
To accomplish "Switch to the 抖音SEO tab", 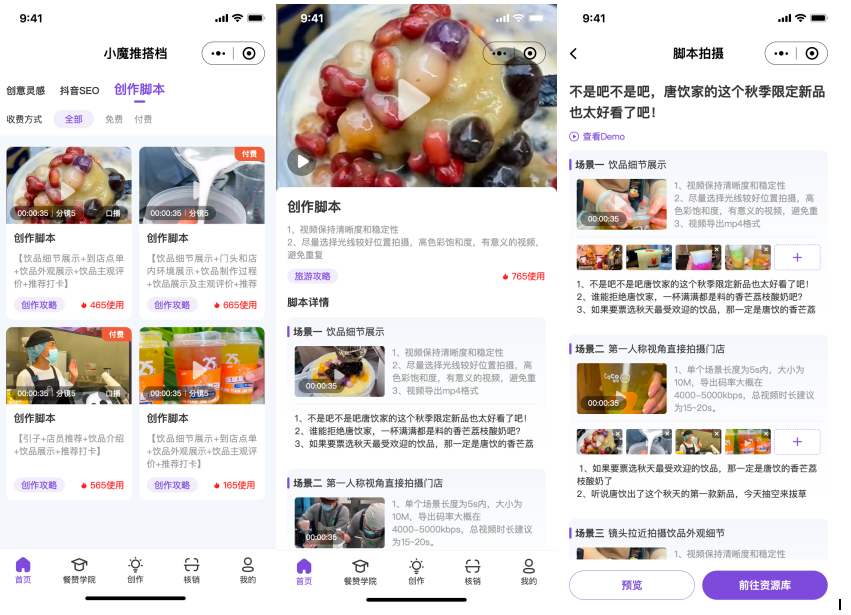I will 79,90.
